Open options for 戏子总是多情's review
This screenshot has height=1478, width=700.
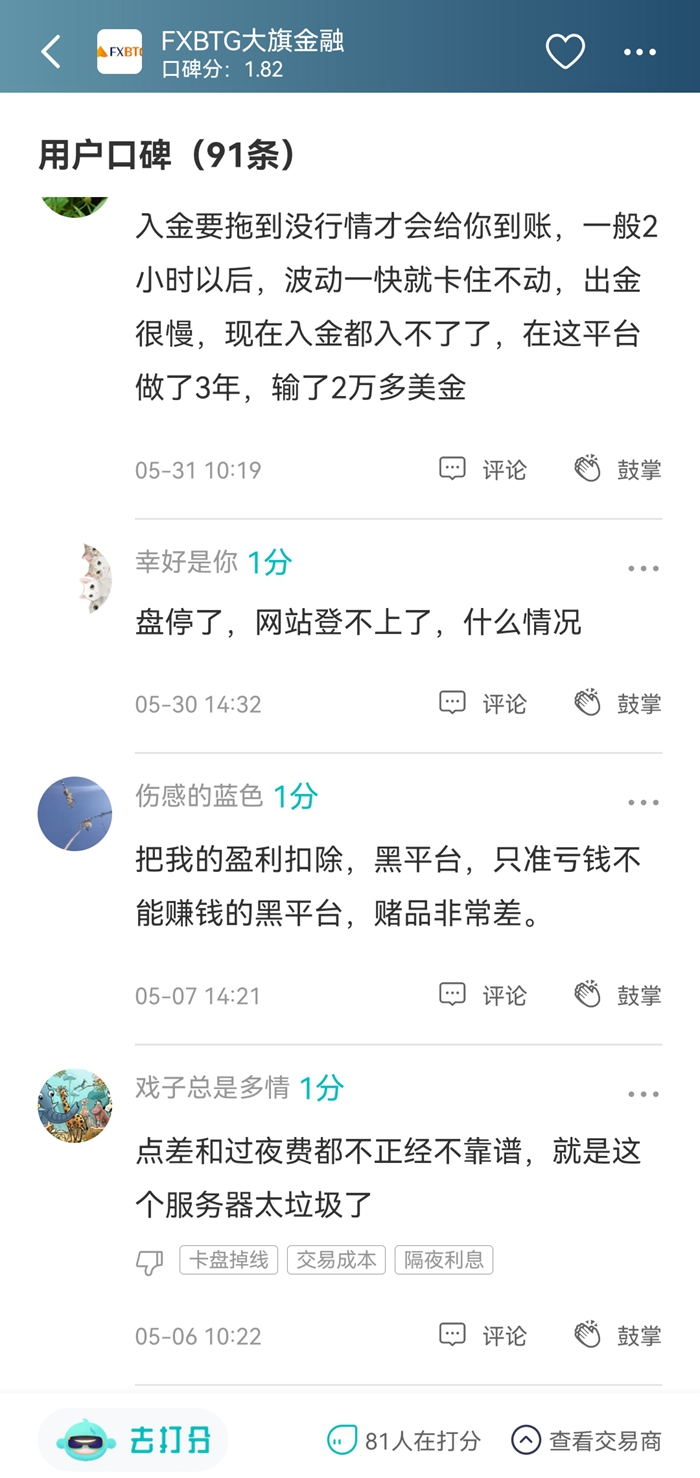point(643,1094)
